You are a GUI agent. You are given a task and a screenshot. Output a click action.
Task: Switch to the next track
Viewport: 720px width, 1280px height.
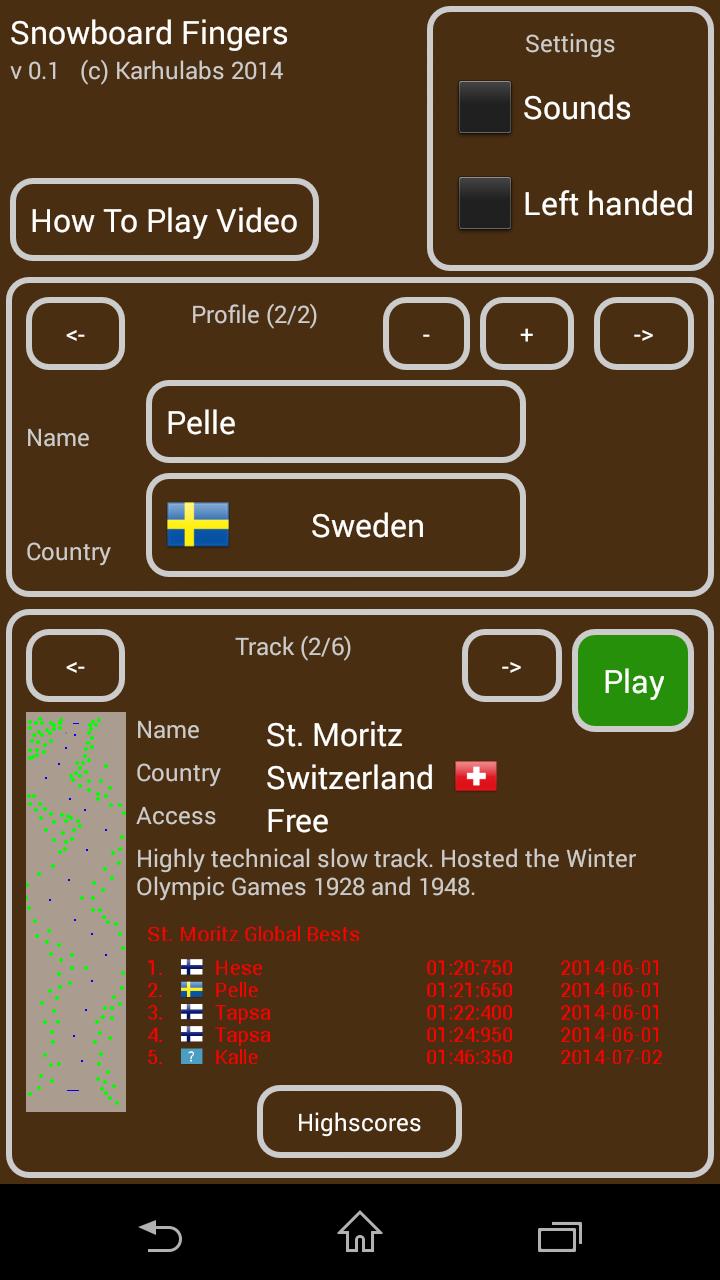click(512, 666)
